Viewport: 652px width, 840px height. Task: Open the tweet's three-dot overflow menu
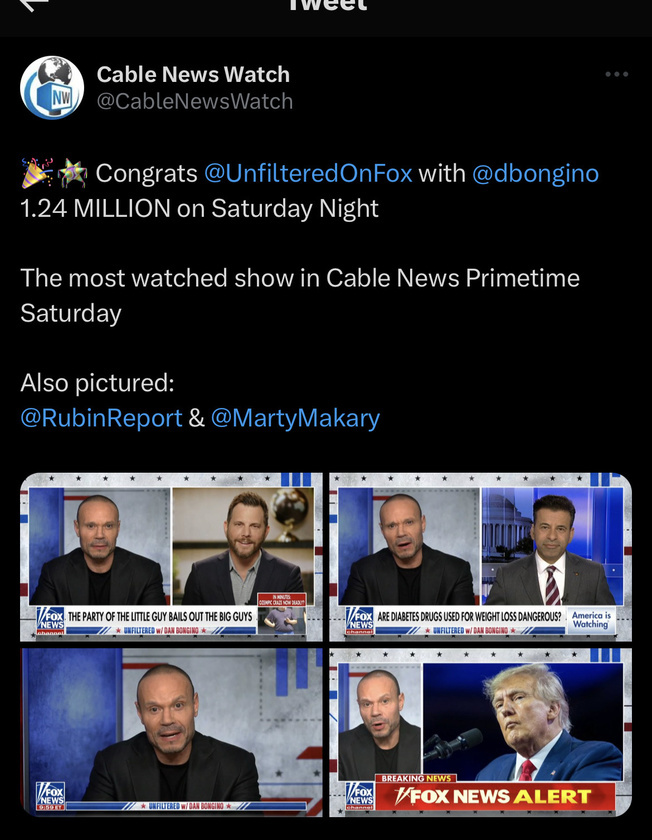click(x=616, y=74)
